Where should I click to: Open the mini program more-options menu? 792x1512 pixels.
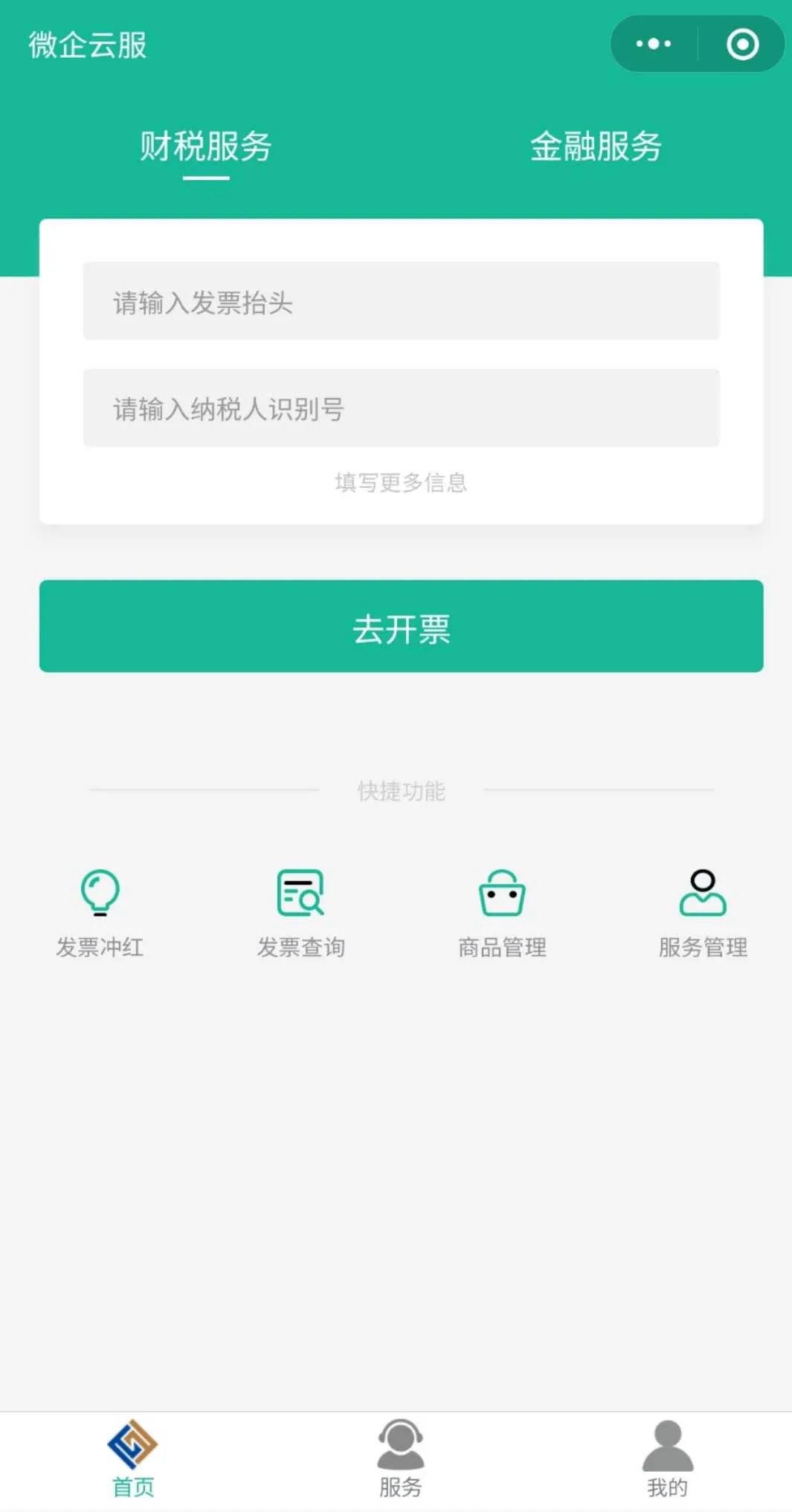(654, 44)
